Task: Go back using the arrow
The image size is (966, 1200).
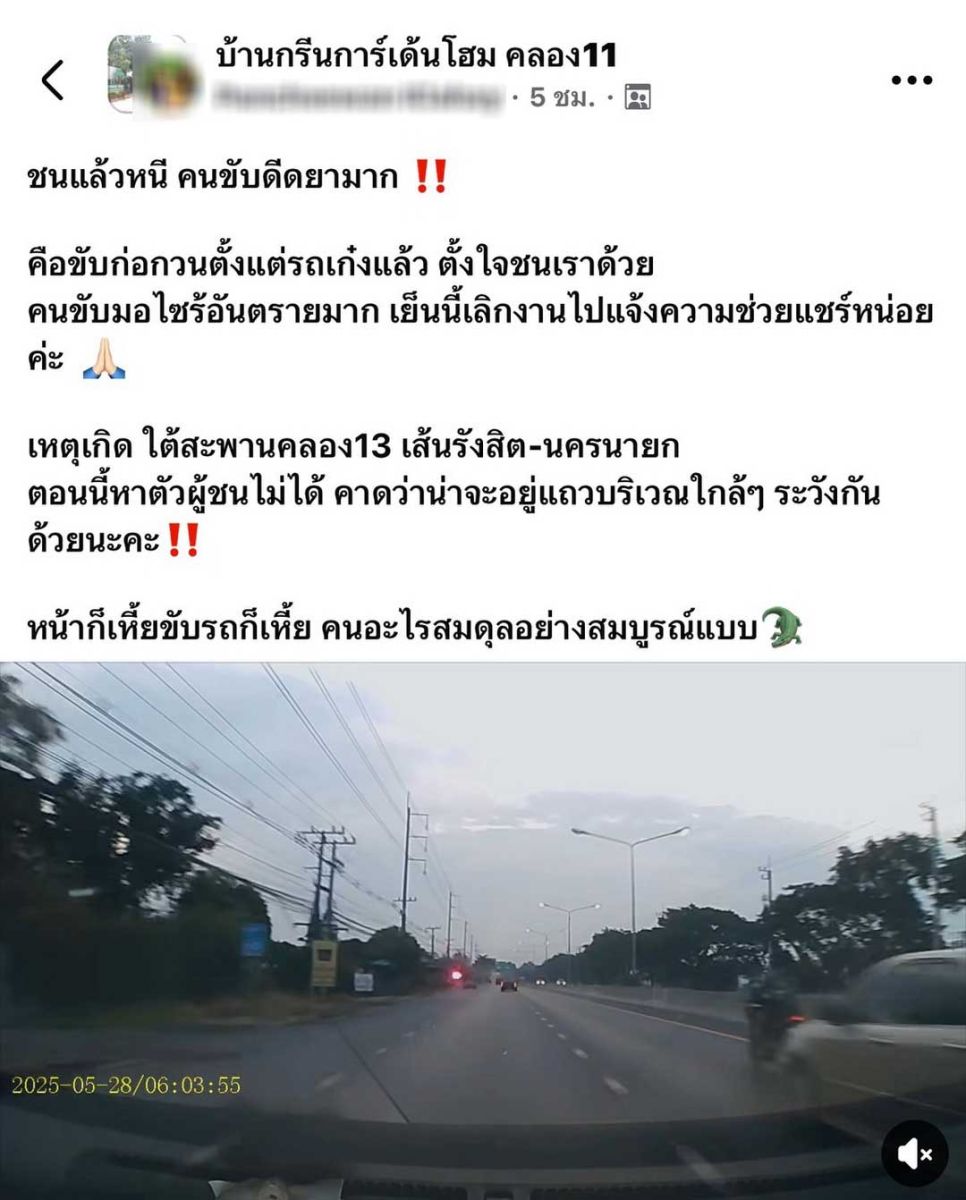Action: 53,80
